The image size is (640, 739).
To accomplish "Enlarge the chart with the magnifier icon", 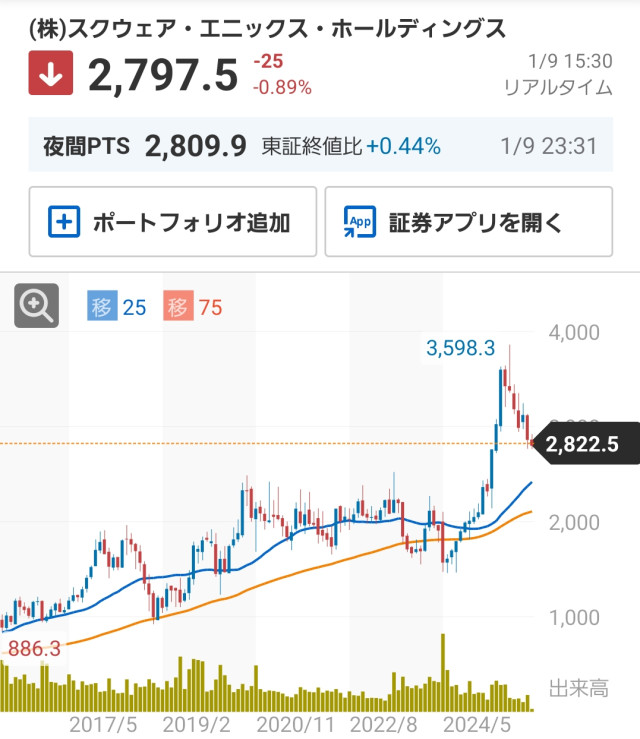I will (x=37, y=306).
